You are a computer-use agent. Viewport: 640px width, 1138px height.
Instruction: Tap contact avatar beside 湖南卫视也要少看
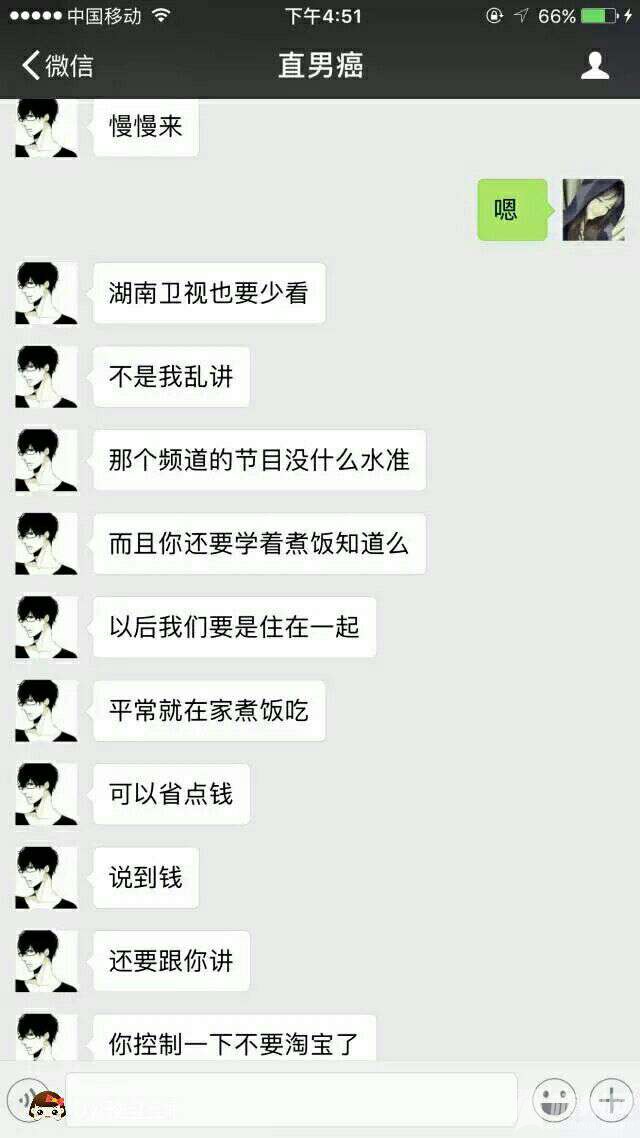coord(46,293)
